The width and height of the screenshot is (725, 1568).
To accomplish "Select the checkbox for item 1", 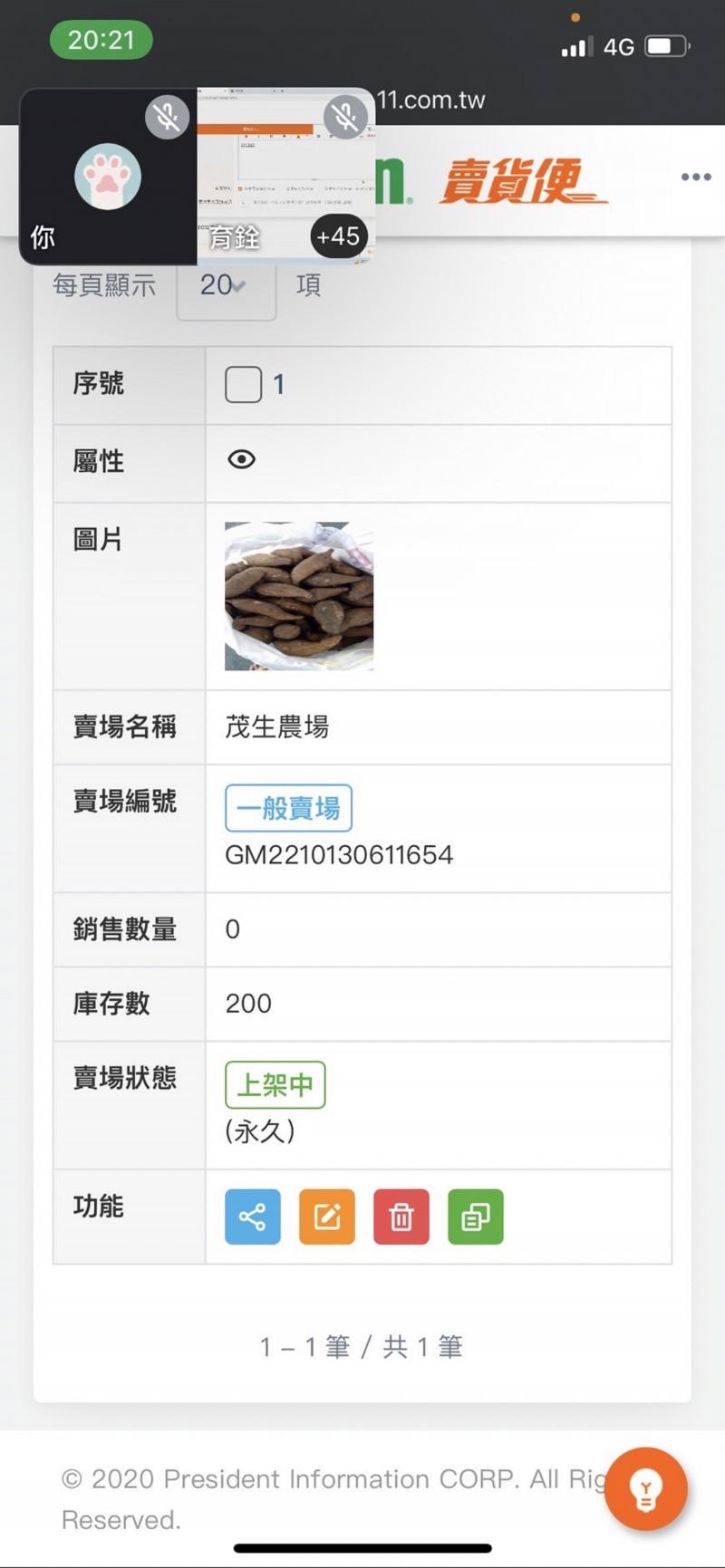I will point(242,384).
